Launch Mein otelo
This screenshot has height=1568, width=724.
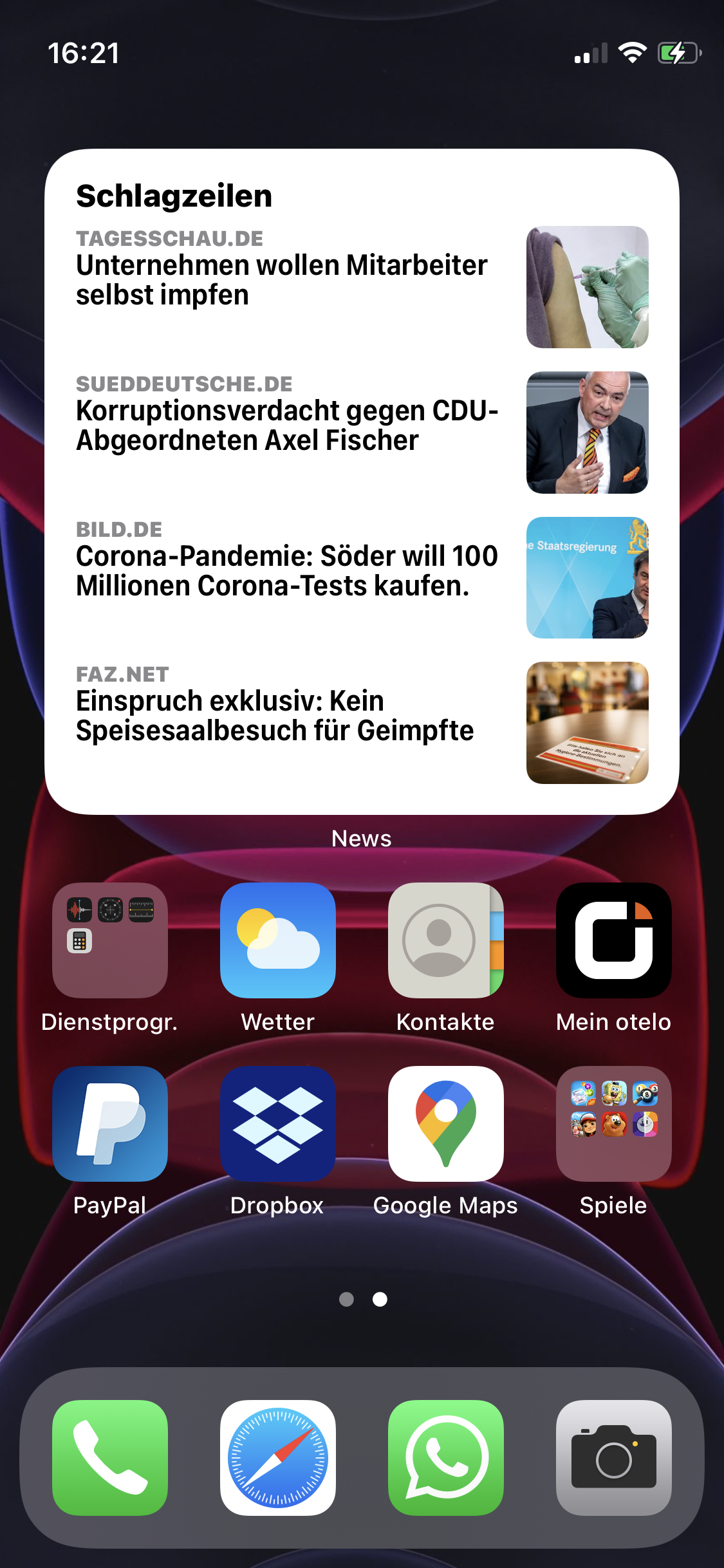613,940
